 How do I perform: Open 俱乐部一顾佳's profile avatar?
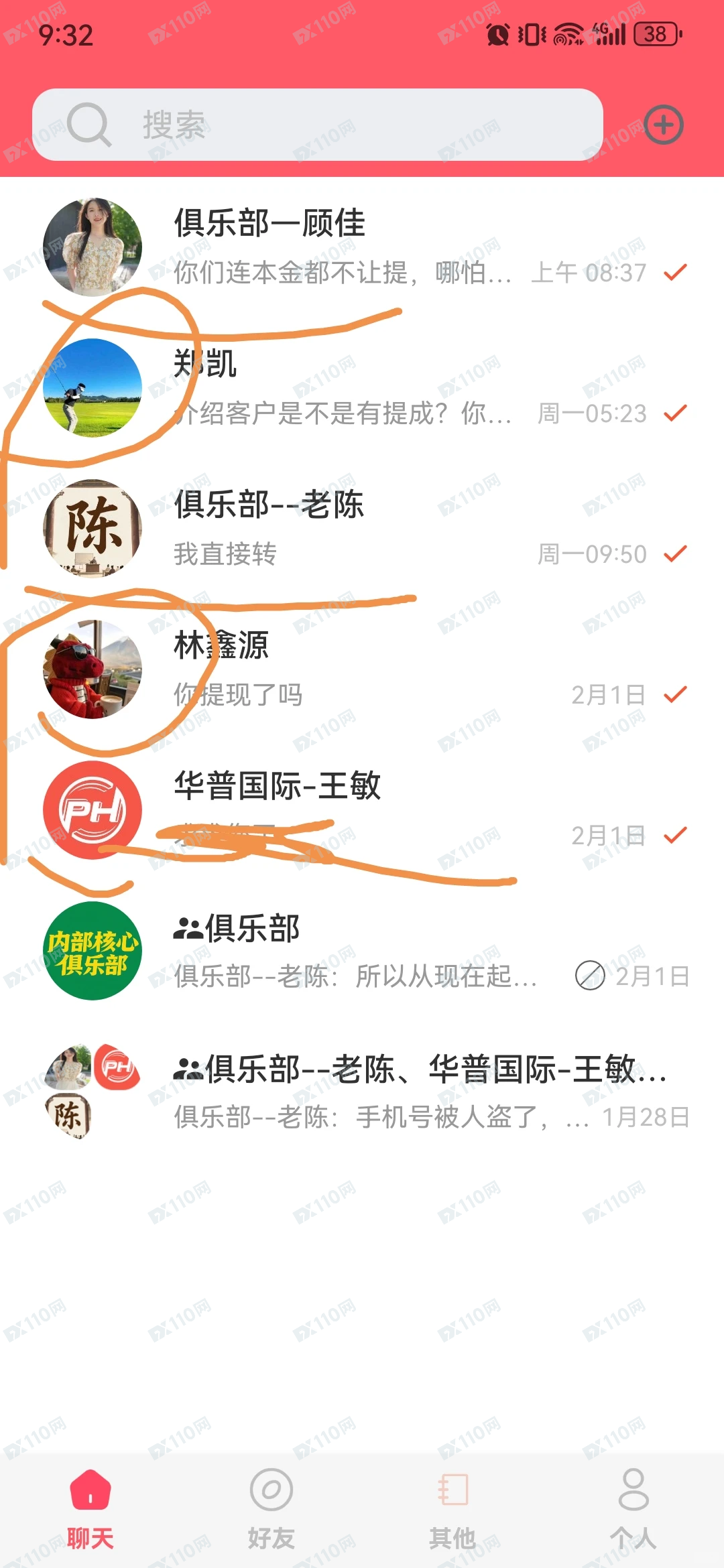pyautogui.click(x=92, y=247)
